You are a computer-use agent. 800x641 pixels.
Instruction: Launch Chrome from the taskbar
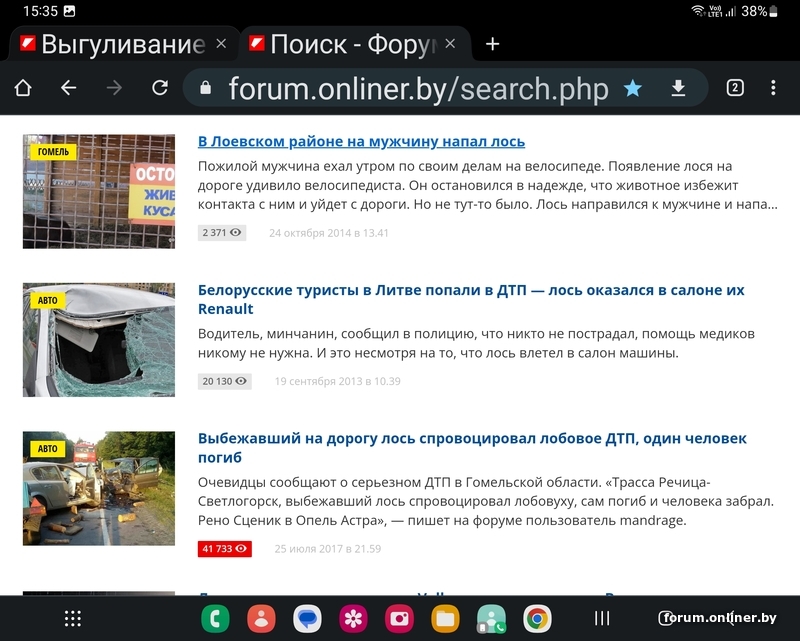pos(537,619)
